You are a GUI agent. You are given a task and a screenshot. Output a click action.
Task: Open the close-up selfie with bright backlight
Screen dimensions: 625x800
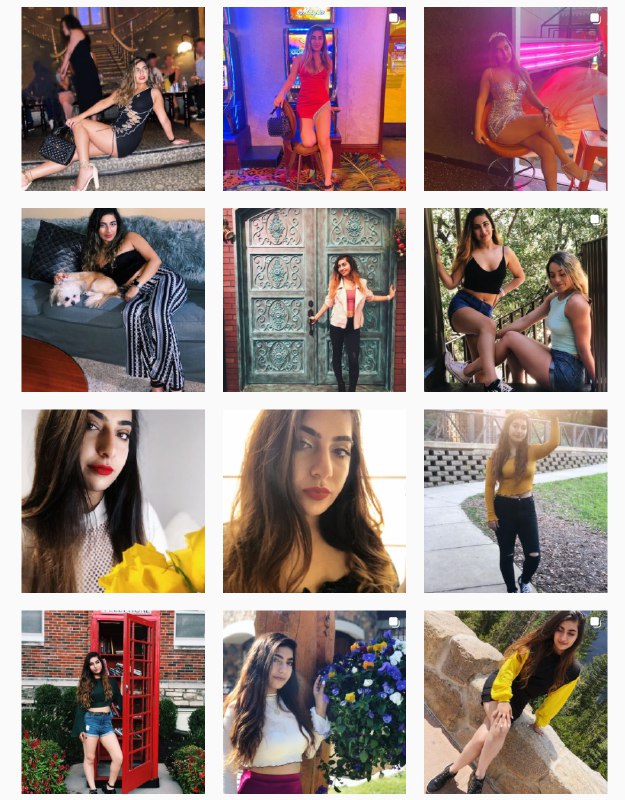(314, 501)
